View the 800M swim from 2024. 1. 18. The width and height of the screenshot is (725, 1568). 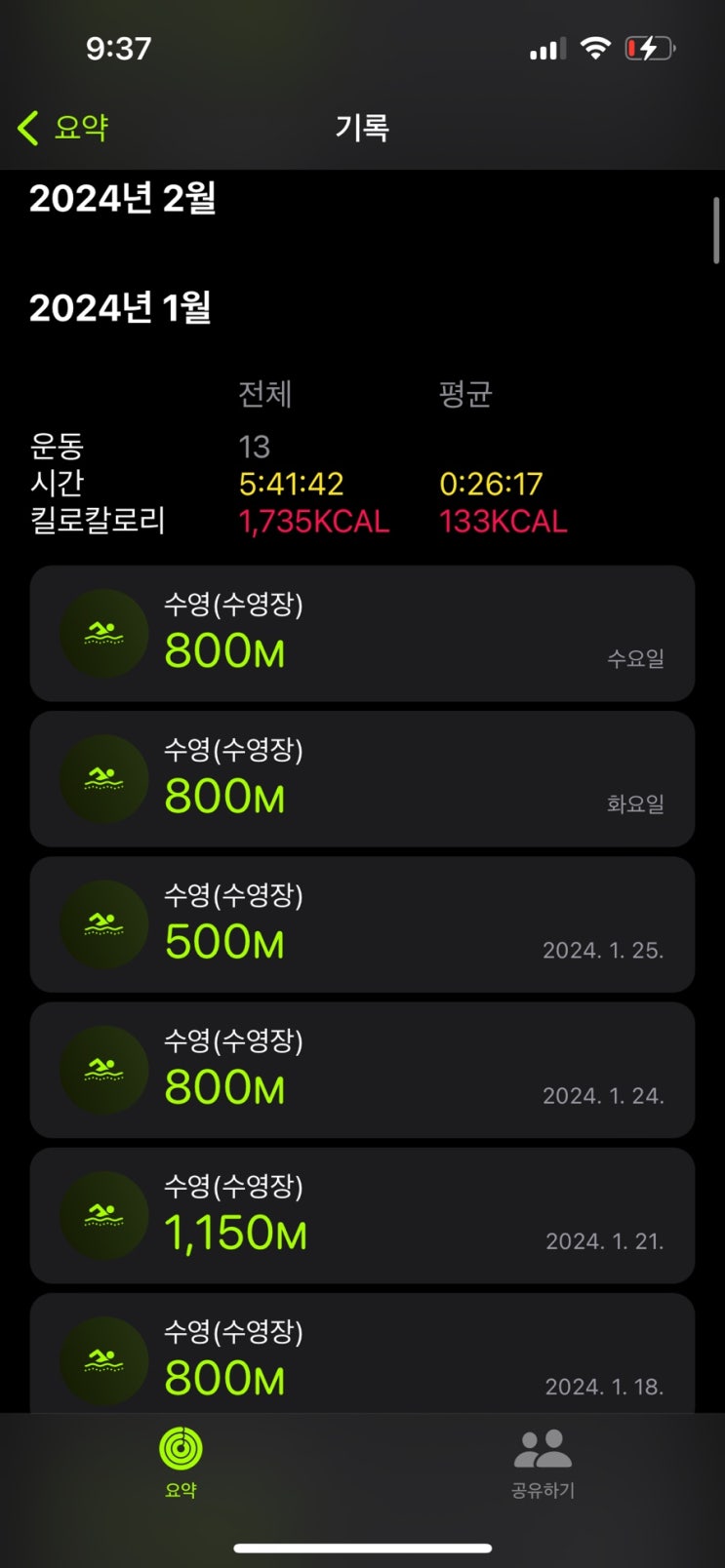(x=362, y=1355)
